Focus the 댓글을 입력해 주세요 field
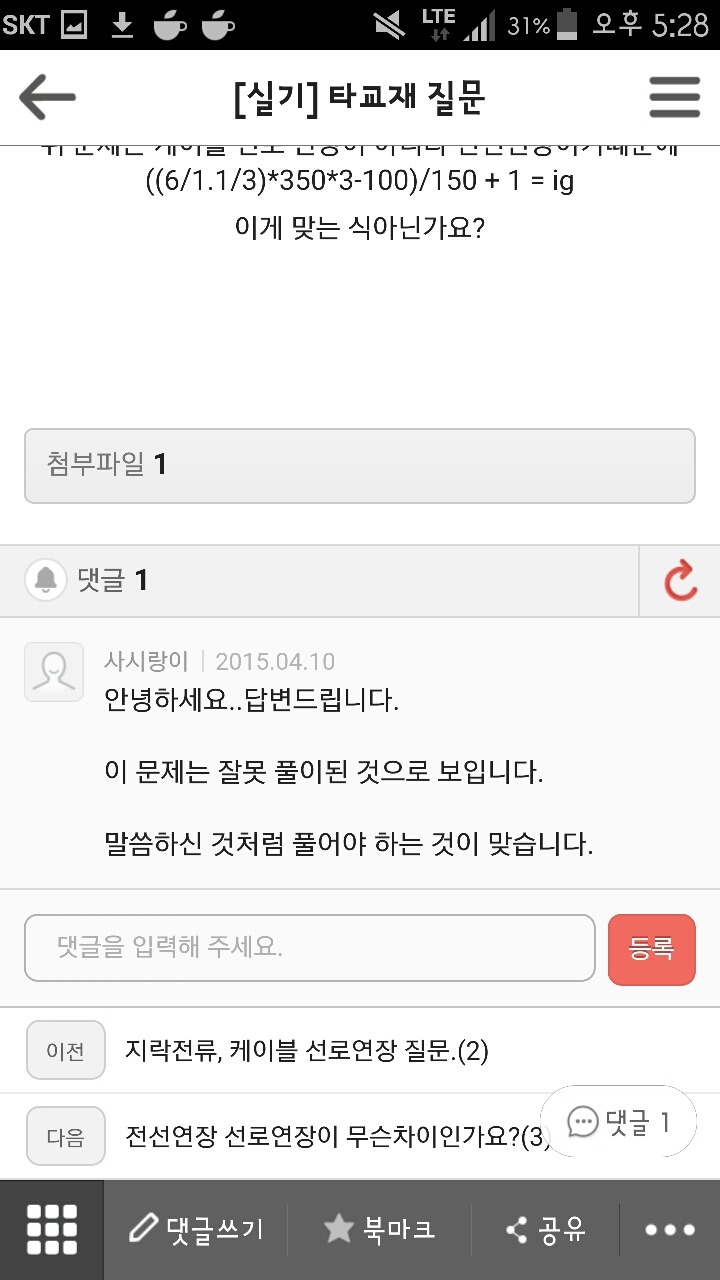The image size is (720, 1280). 310,948
